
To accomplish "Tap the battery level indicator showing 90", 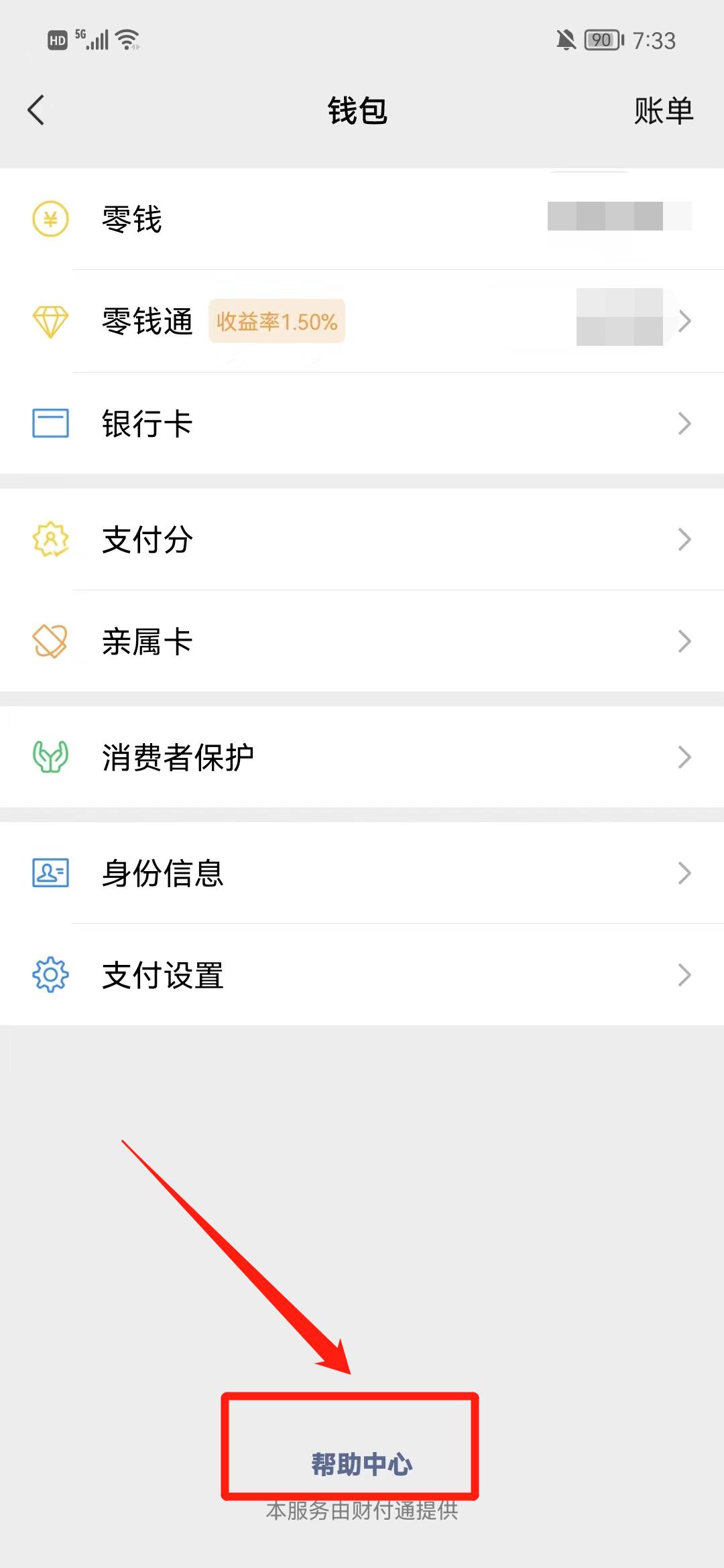I will coord(601,40).
